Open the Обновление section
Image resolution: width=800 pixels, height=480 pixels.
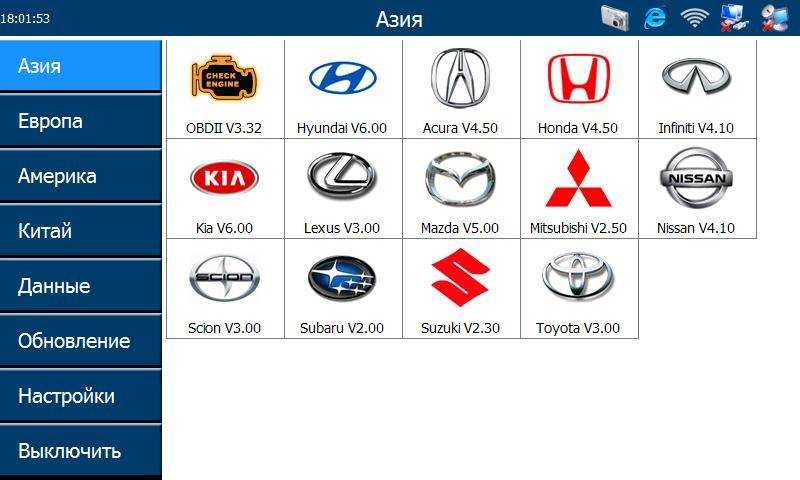click(80, 341)
